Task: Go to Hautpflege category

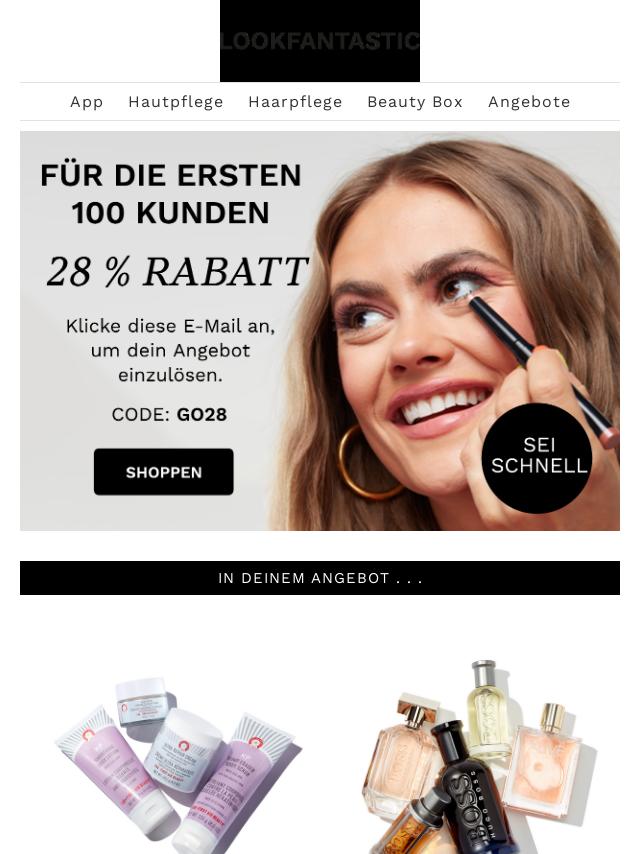Action: tap(176, 102)
